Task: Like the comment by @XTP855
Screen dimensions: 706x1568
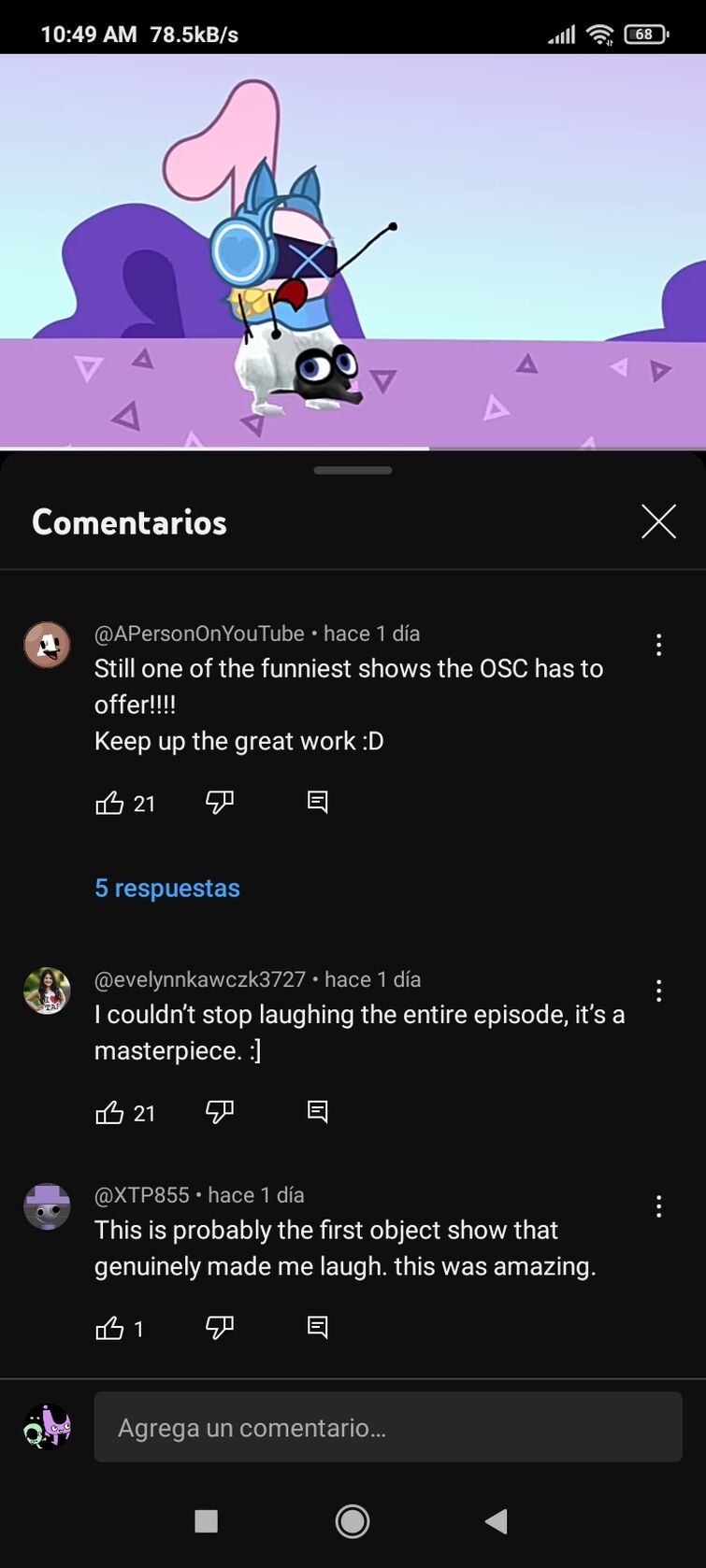Action: tap(110, 1328)
